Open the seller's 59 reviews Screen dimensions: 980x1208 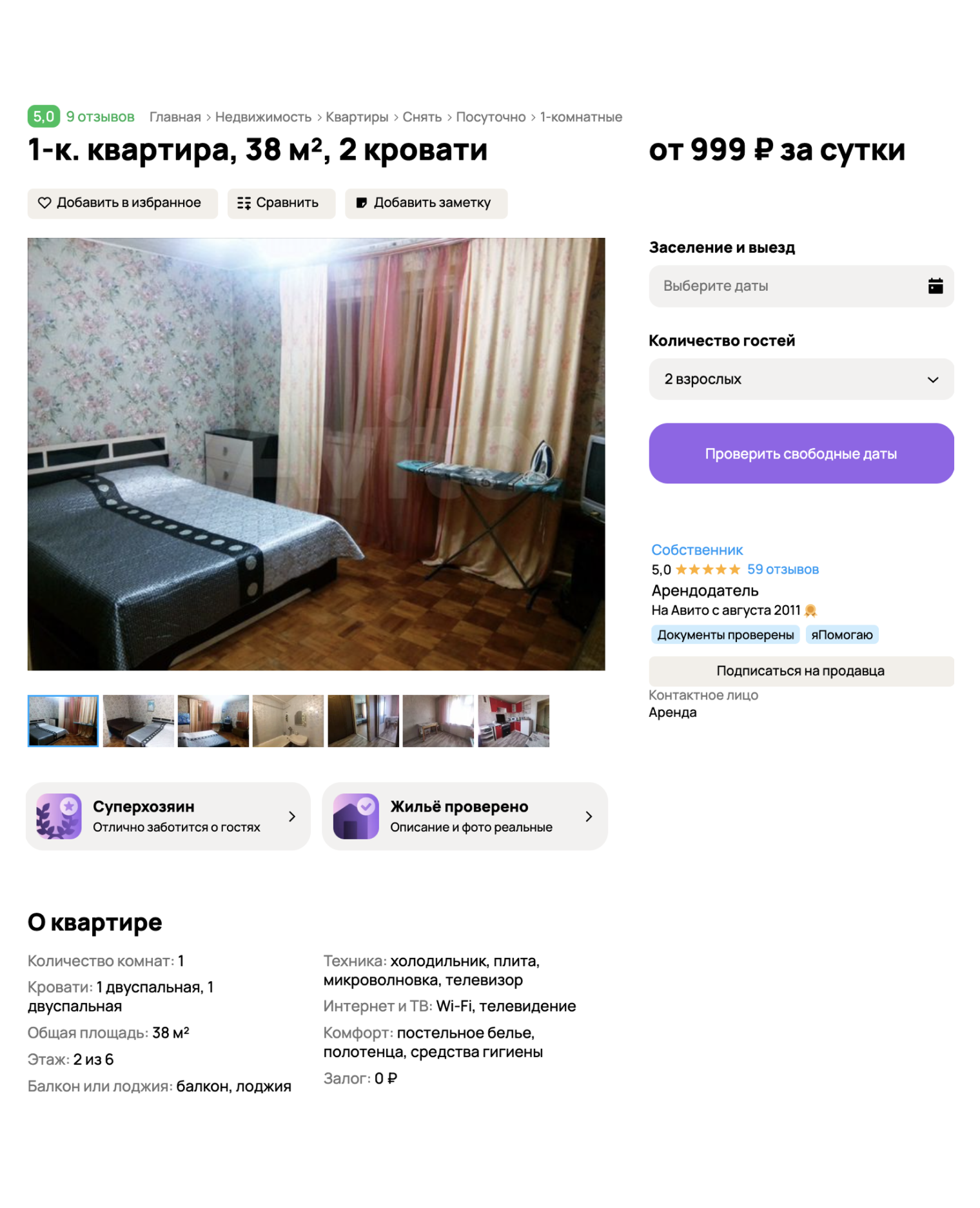pos(782,570)
